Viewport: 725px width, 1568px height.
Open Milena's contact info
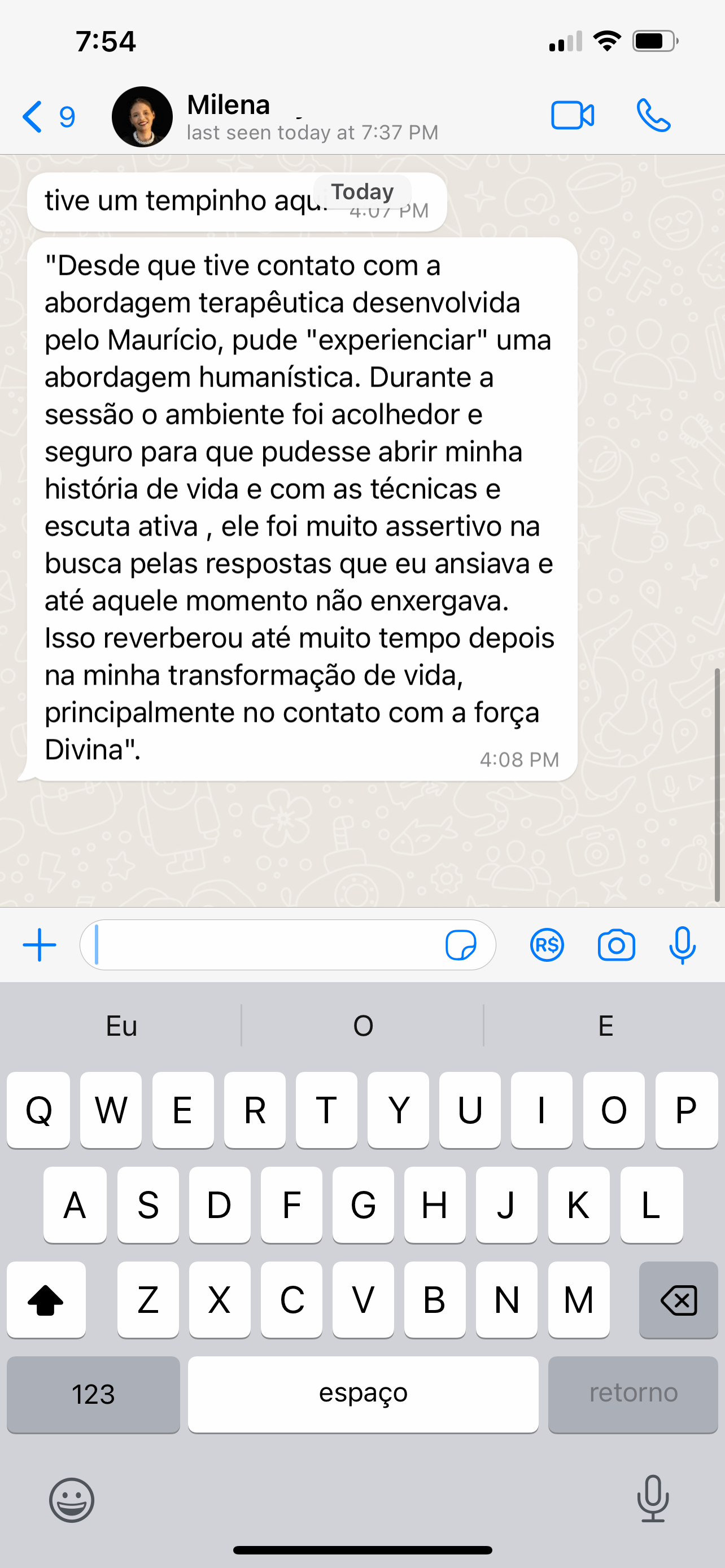[x=275, y=117]
